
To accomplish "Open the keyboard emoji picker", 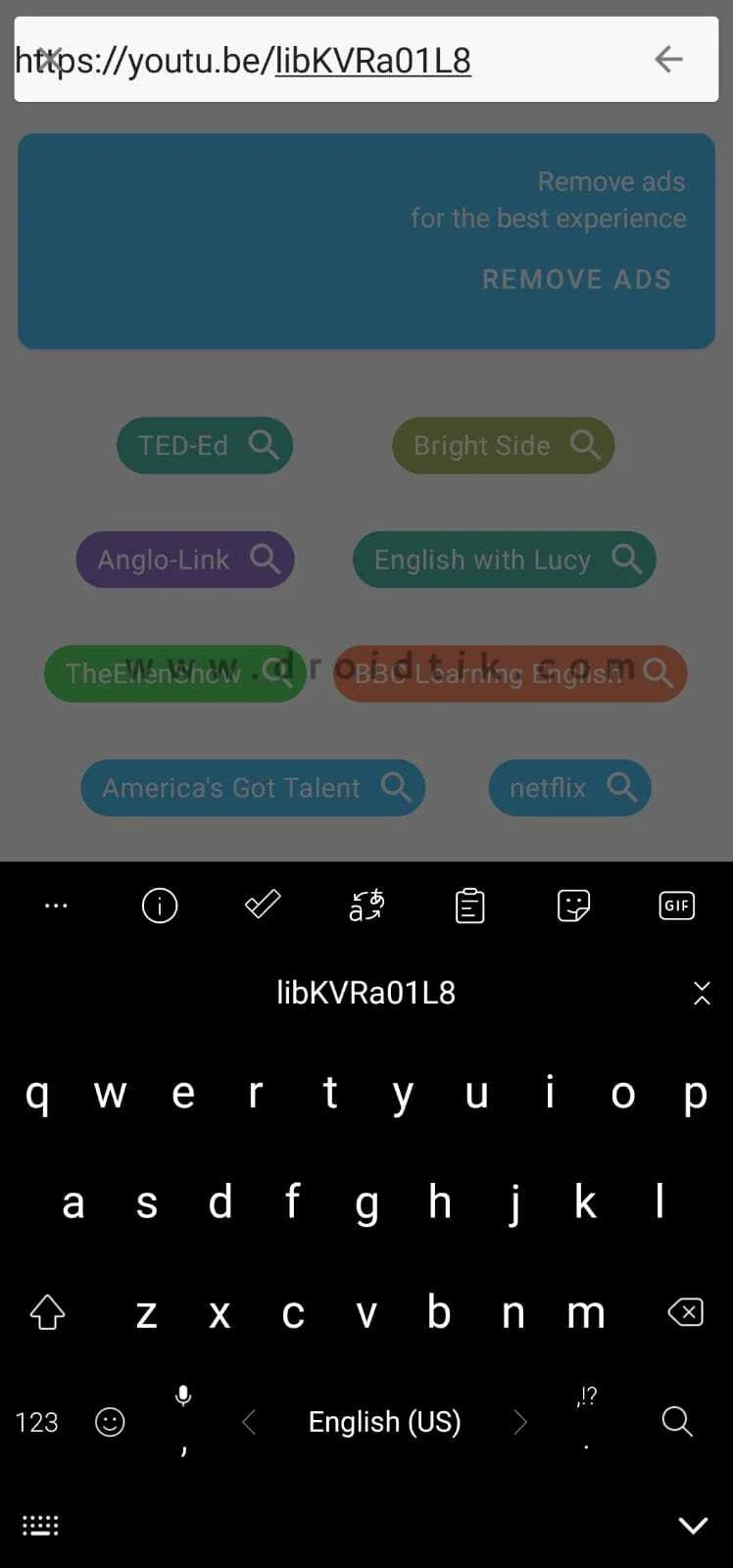I will point(110,1421).
